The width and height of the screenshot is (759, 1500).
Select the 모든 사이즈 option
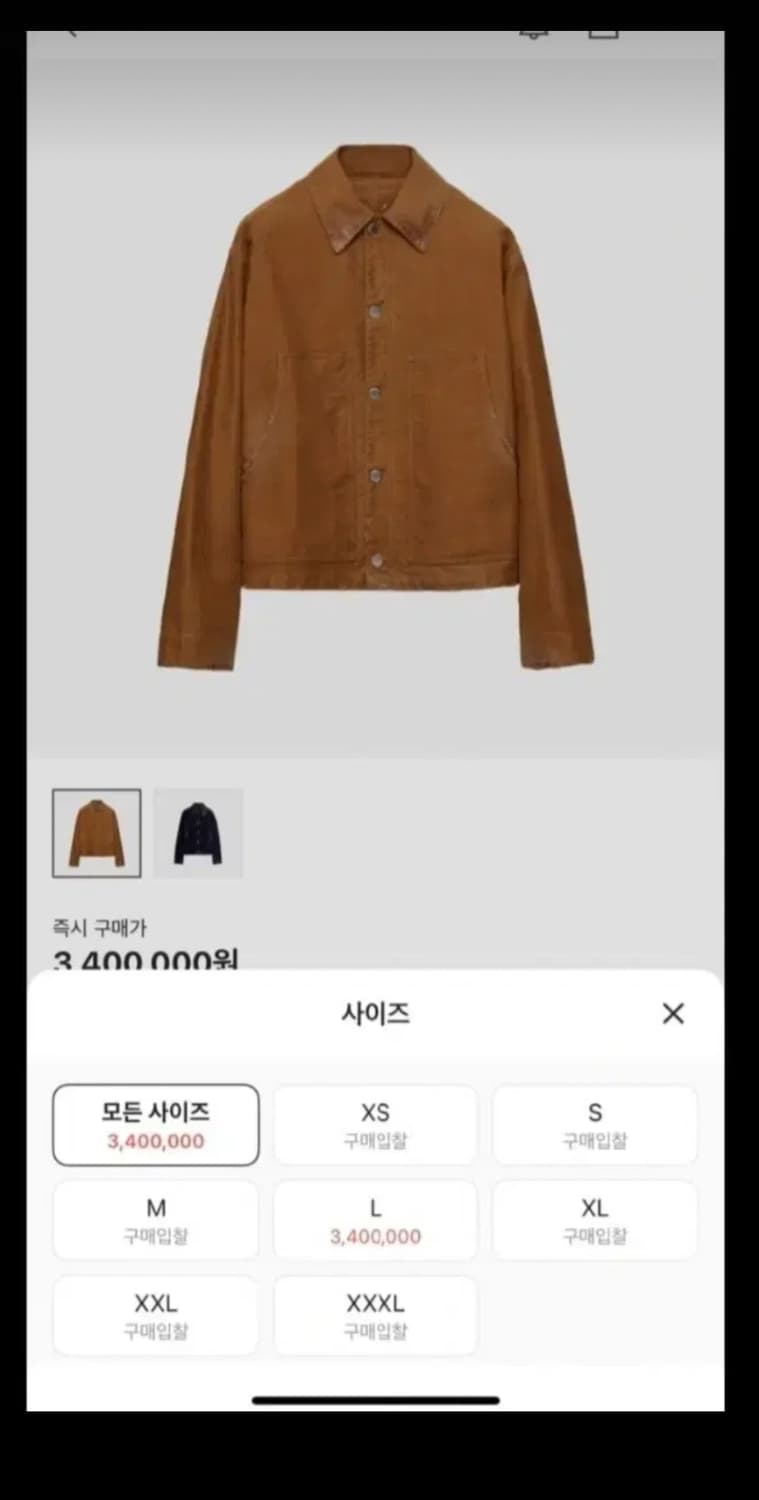click(x=156, y=1124)
